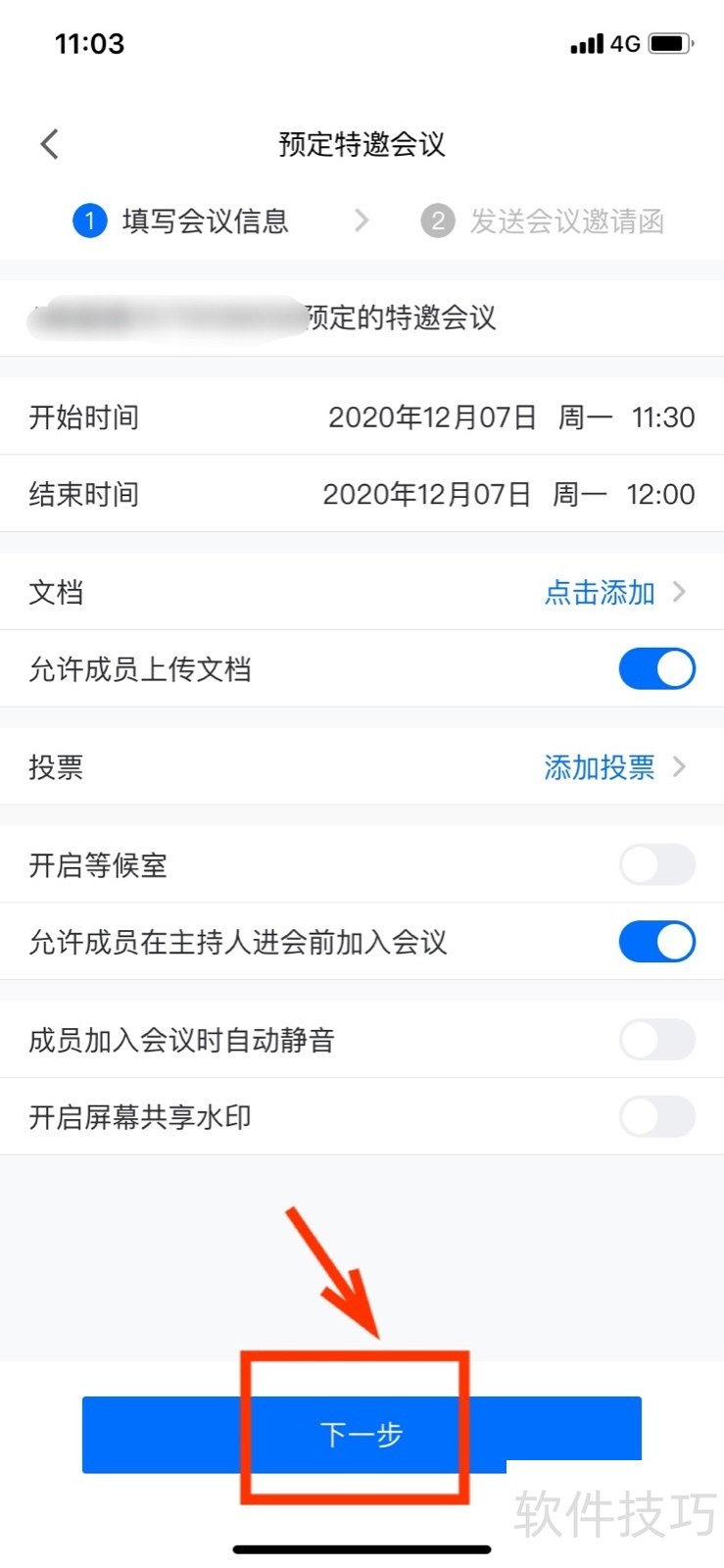Change the 结束时间 end time

pos(507,494)
